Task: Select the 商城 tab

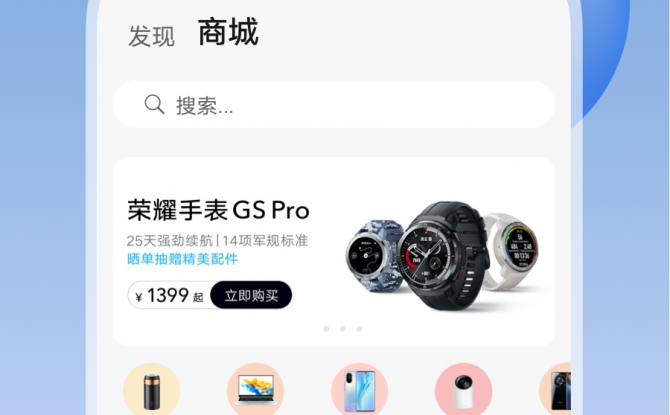Action: (228, 33)
